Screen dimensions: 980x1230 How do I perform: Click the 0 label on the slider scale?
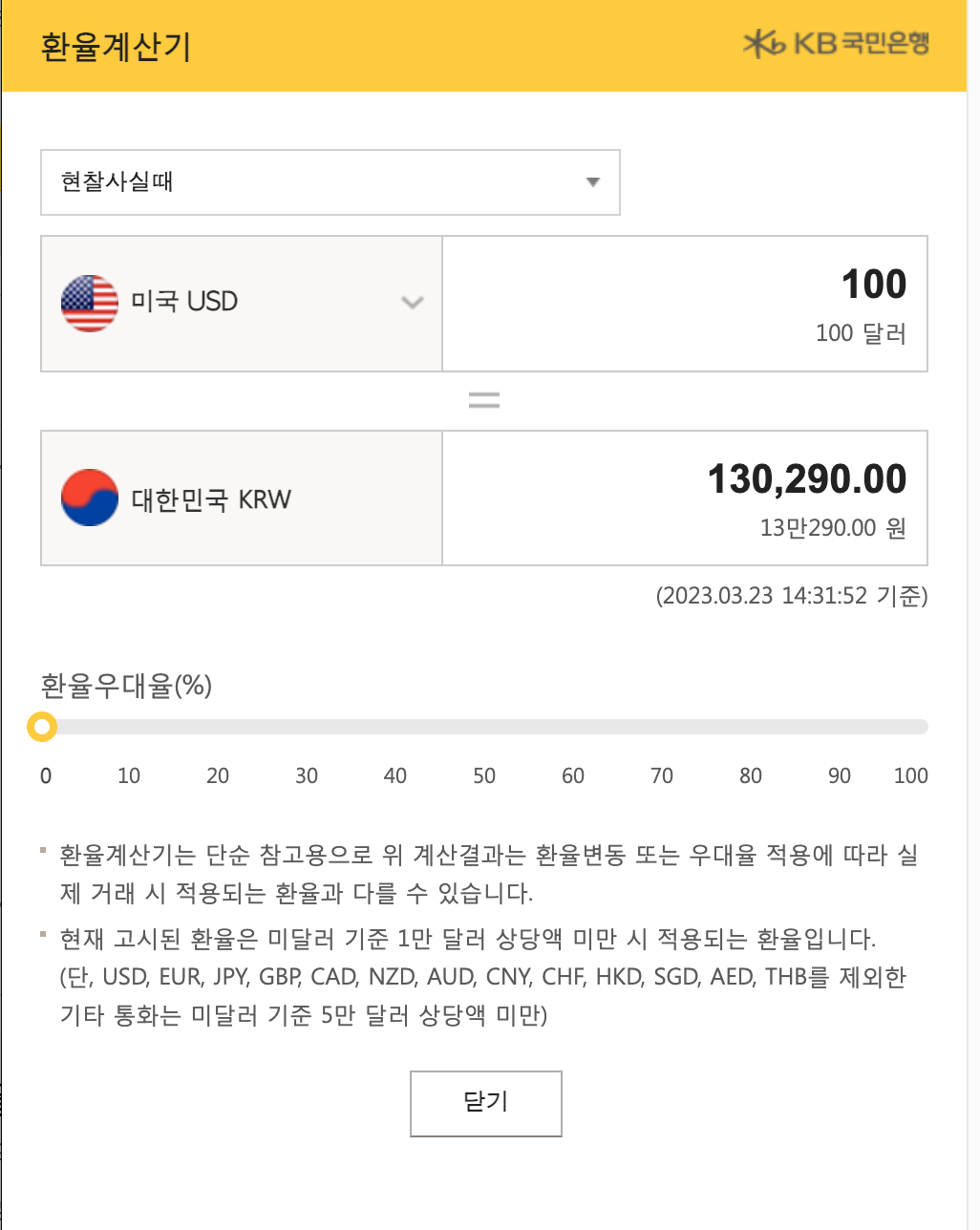pyautogui.click(x=45, y=776)
